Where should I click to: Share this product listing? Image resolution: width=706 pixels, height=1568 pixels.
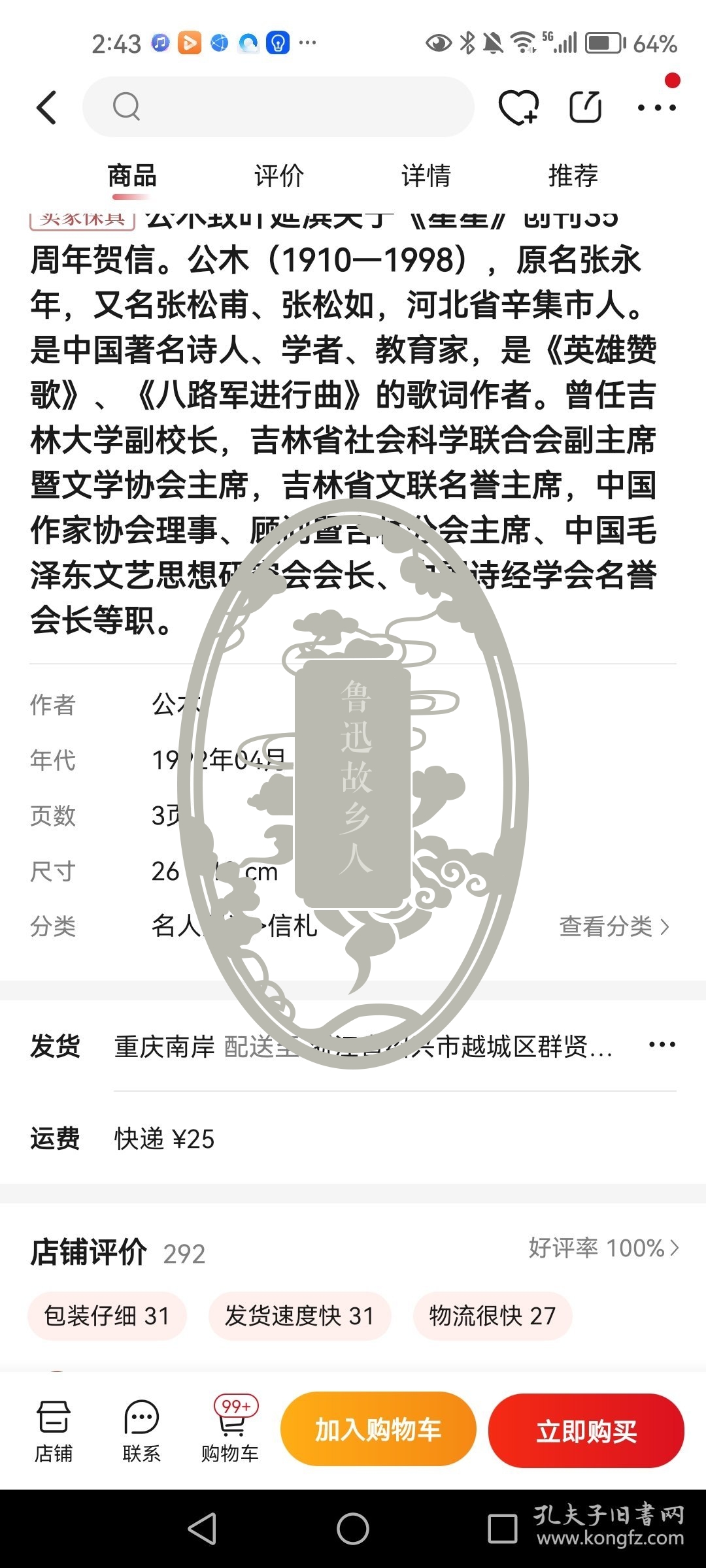(x=585, y=107)
